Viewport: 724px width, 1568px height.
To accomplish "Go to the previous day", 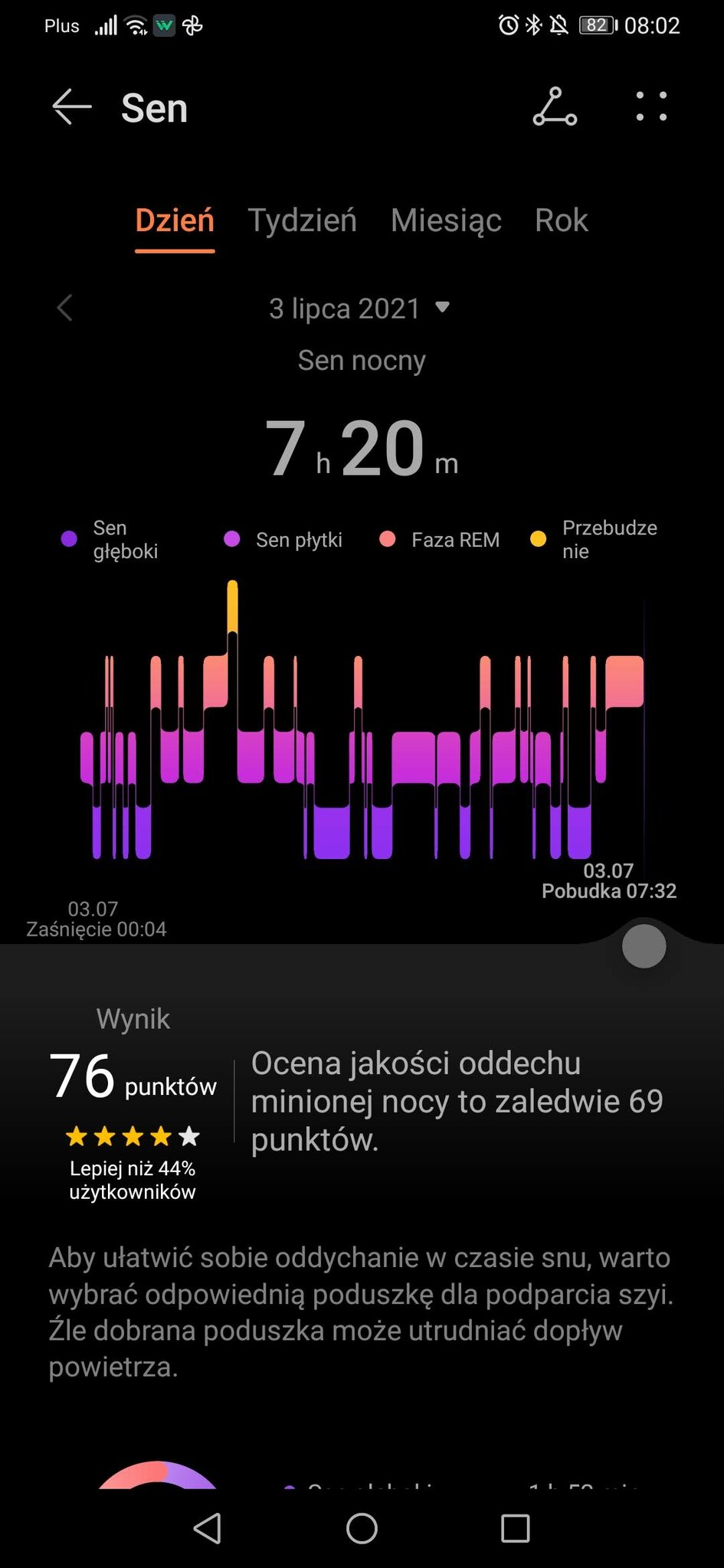I will point(65,308).
